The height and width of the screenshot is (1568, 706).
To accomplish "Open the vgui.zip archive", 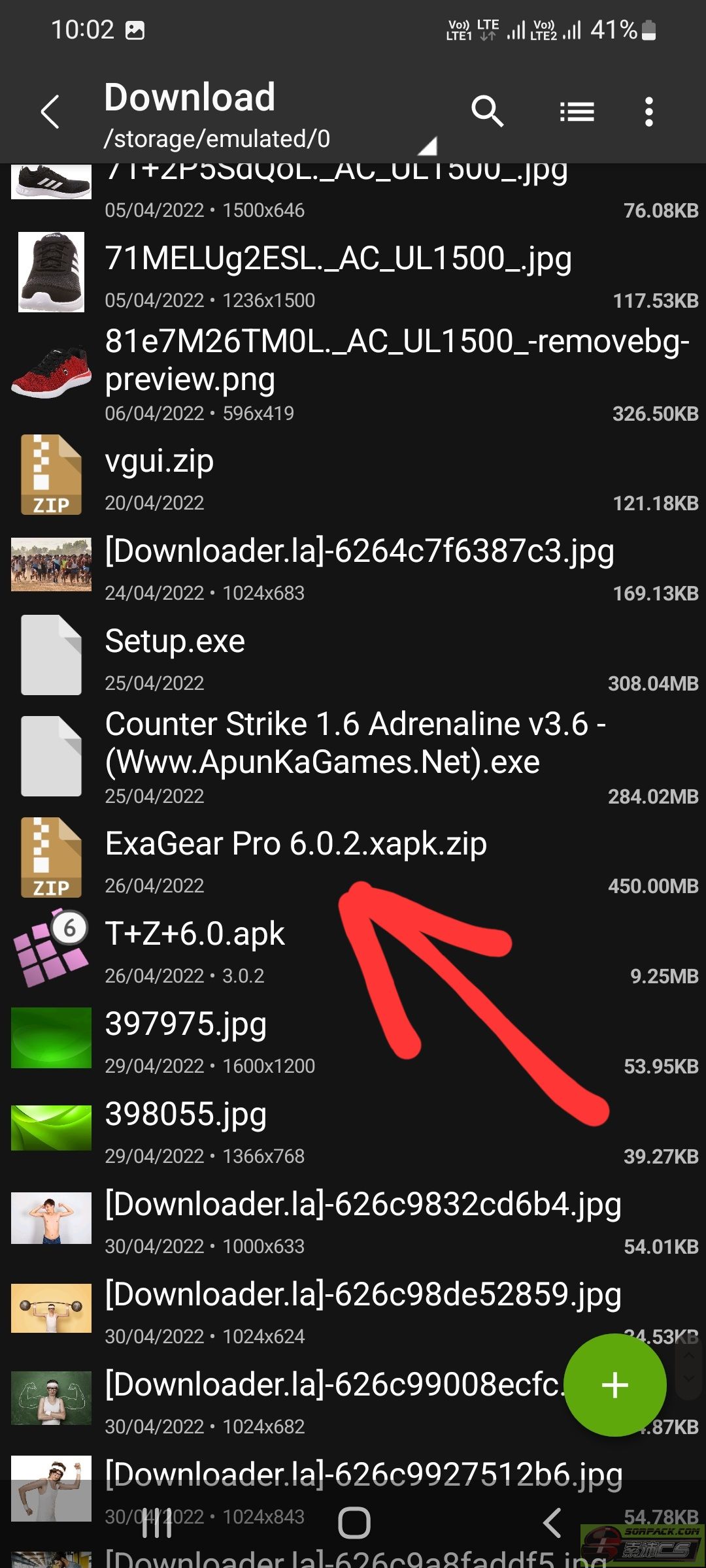I will click(x=160, y=462).
